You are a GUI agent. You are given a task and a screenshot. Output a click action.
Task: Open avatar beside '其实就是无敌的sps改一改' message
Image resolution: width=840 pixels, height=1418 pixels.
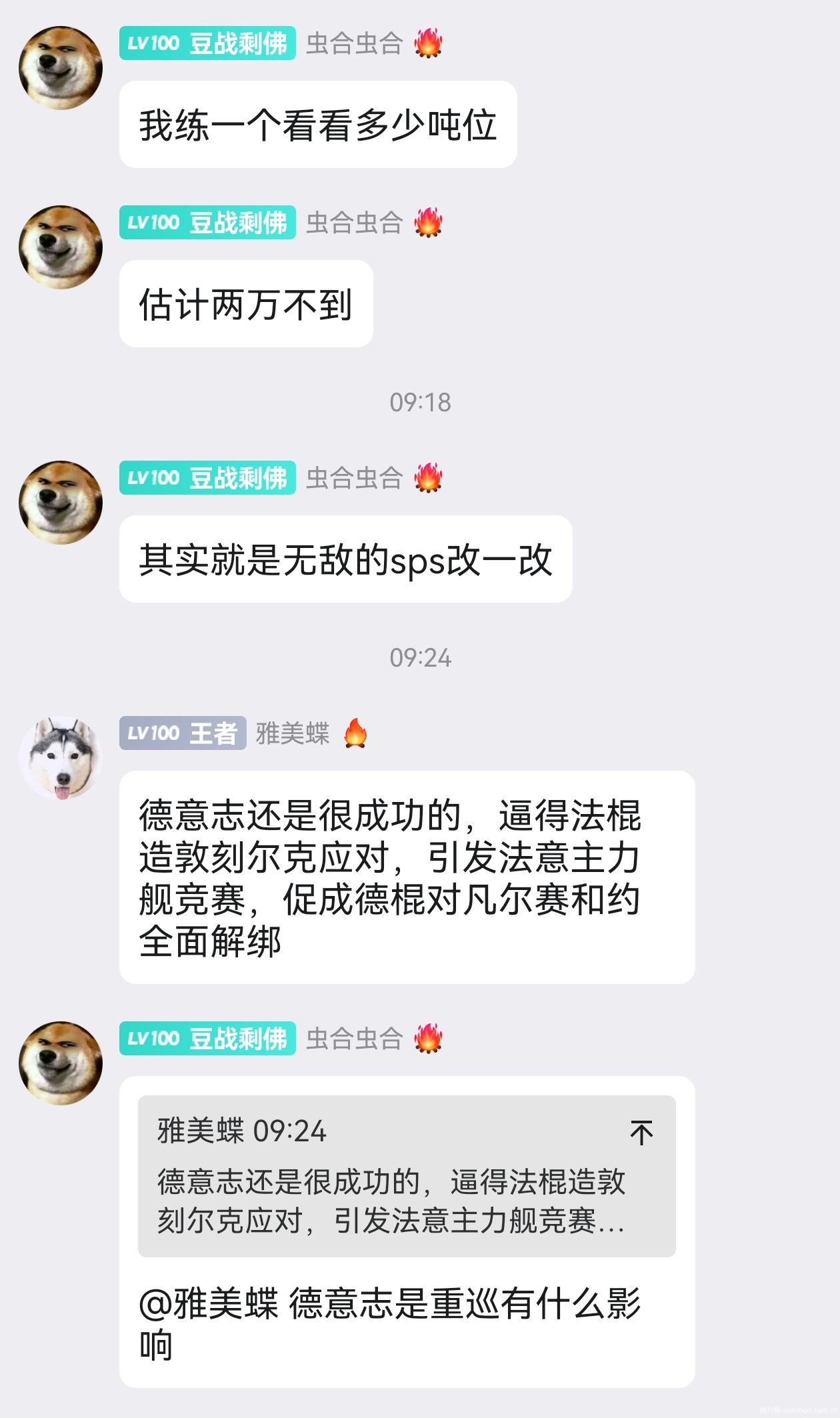[61, 503]
